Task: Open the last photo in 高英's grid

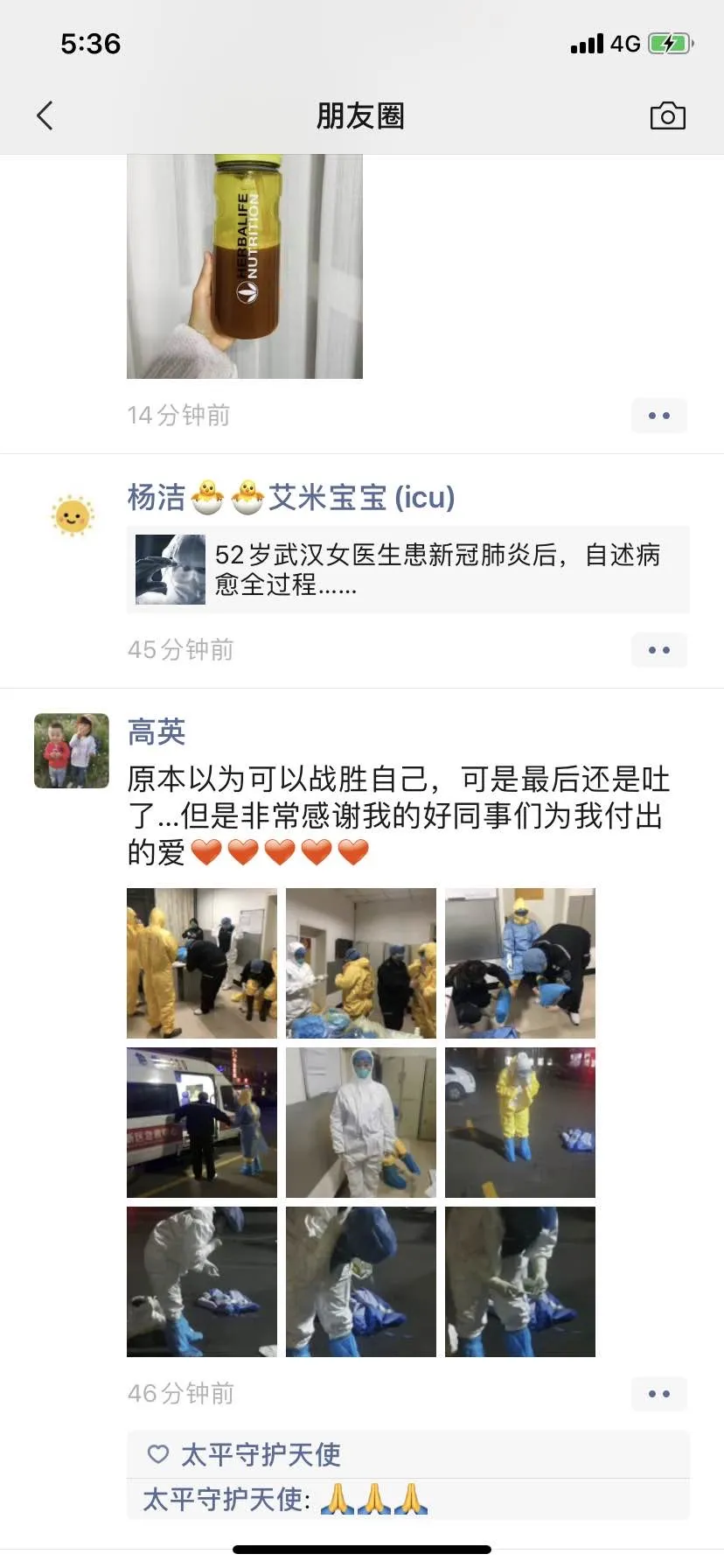Action: tap(520, 1282)
